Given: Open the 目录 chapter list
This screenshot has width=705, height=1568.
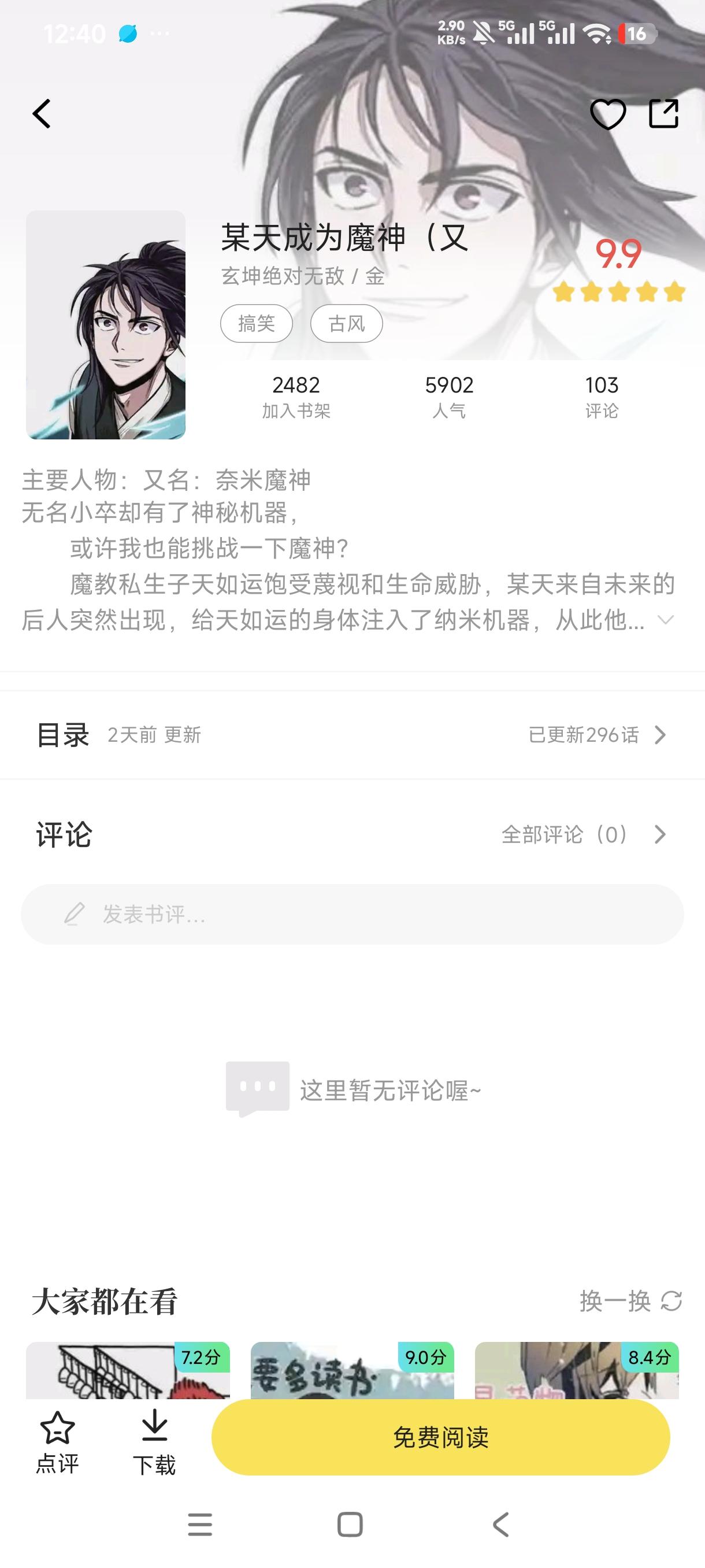Looking at the screenshot, I should tap(352, 735).
